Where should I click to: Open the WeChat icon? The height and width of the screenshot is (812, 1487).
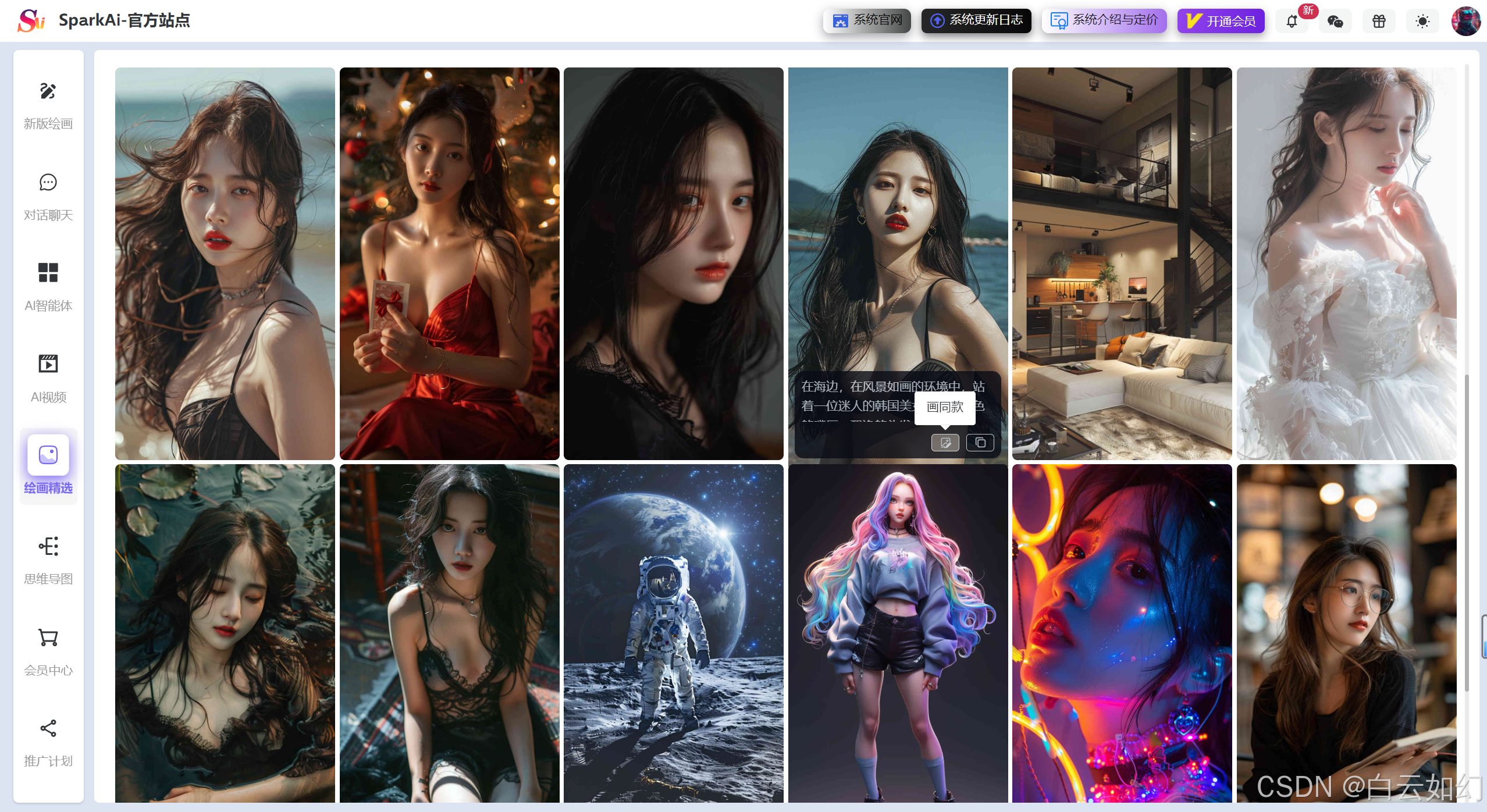(1335, 22)
